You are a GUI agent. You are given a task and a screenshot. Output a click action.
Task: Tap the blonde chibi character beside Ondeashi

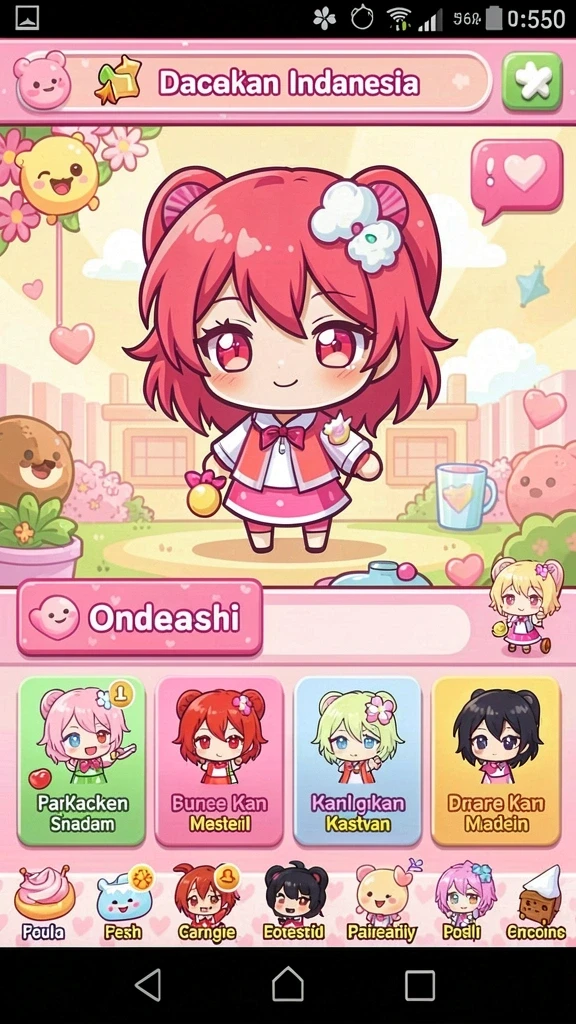pos(525,605)
